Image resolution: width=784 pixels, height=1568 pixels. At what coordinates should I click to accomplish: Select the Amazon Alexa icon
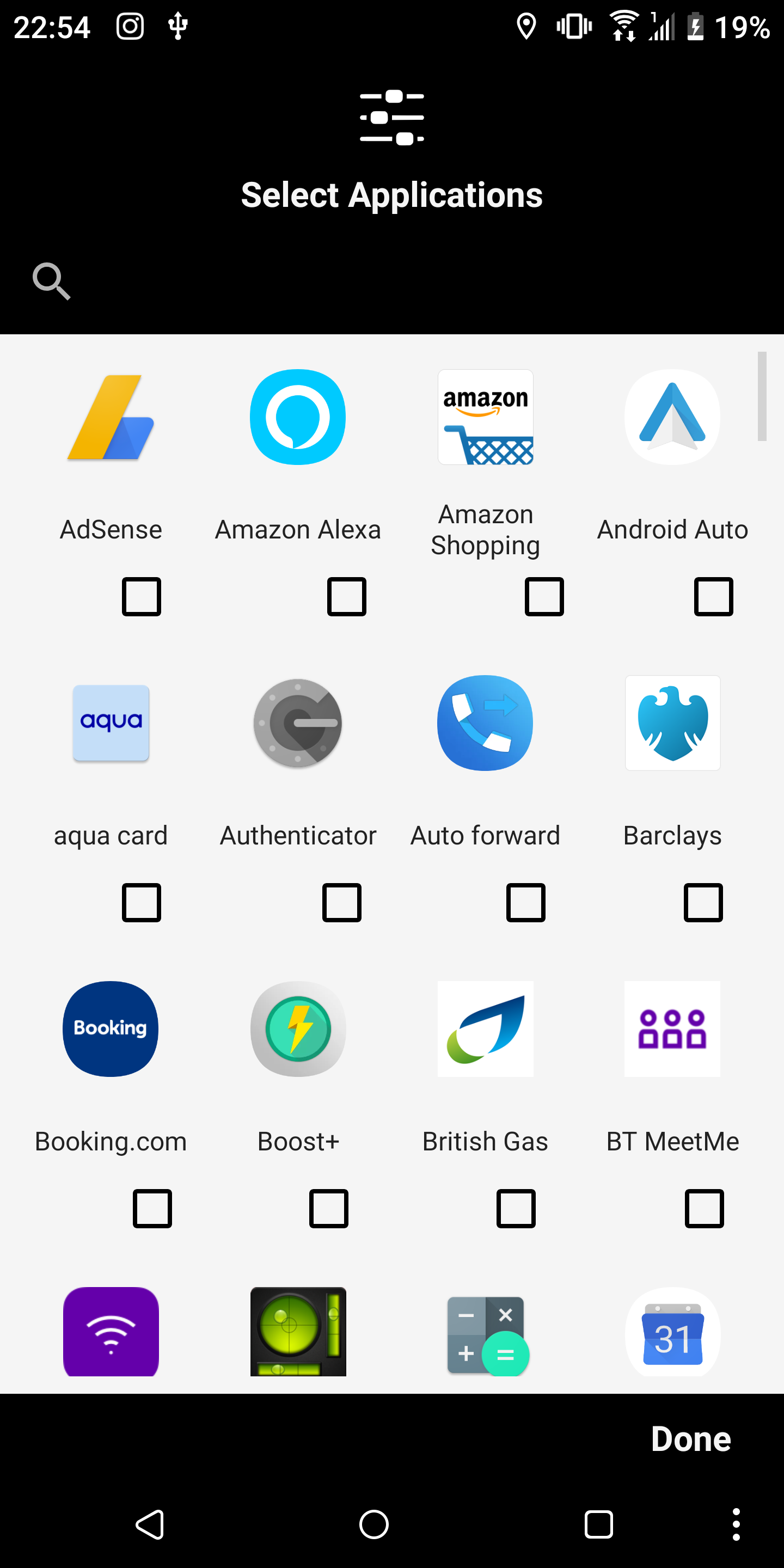click(298, 417)
